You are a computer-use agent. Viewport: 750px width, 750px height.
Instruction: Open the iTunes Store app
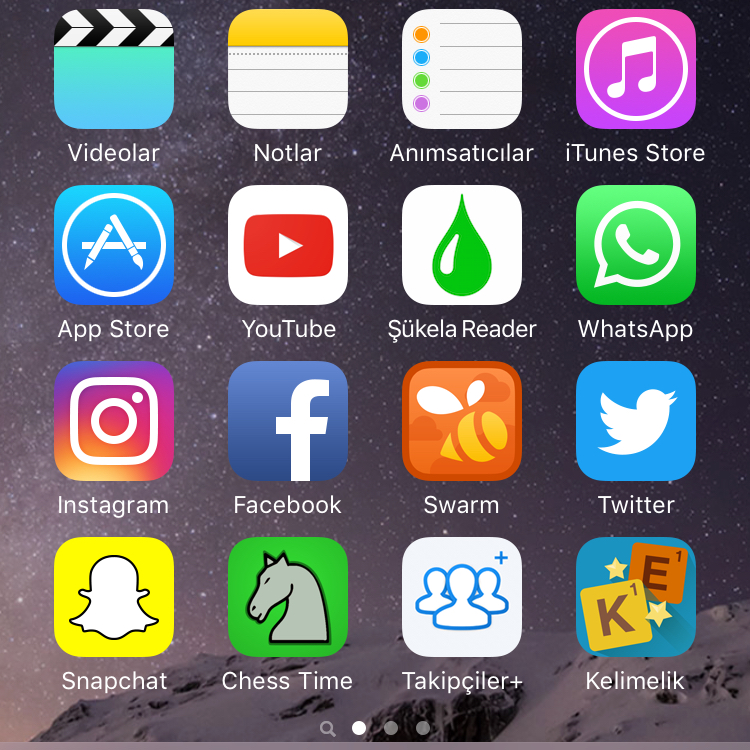[x=635, y=69]
